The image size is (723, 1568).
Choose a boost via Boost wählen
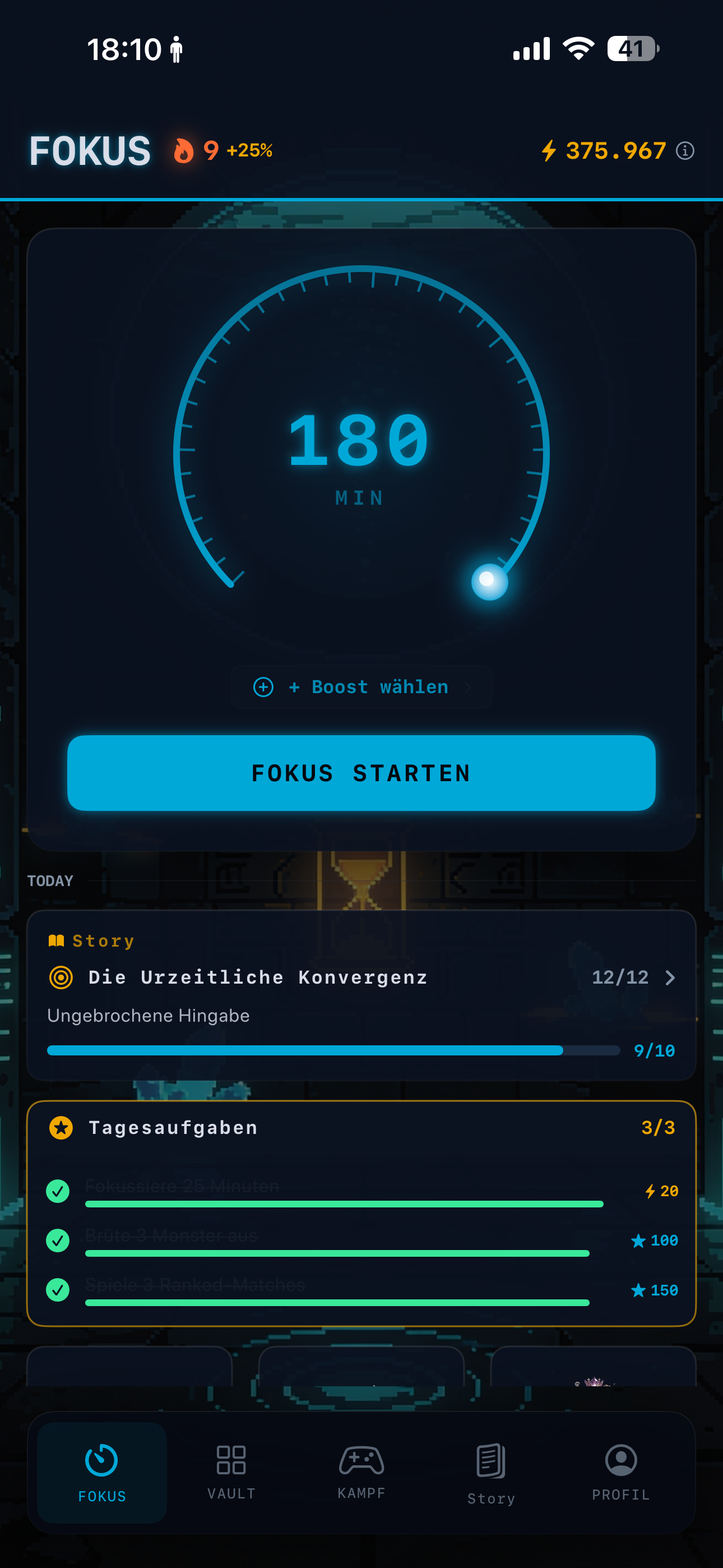[361, 687]
